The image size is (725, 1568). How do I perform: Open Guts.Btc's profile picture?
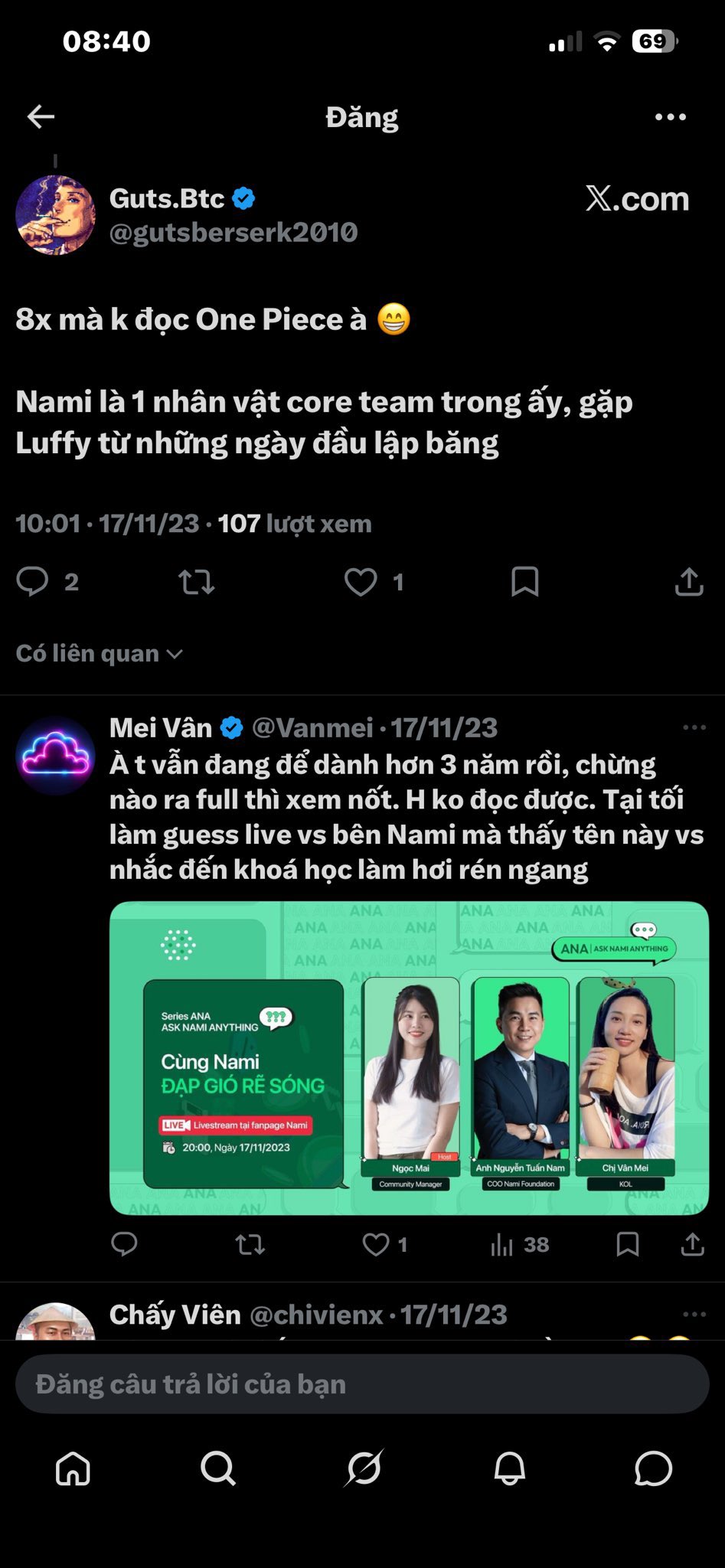[55, 215]
